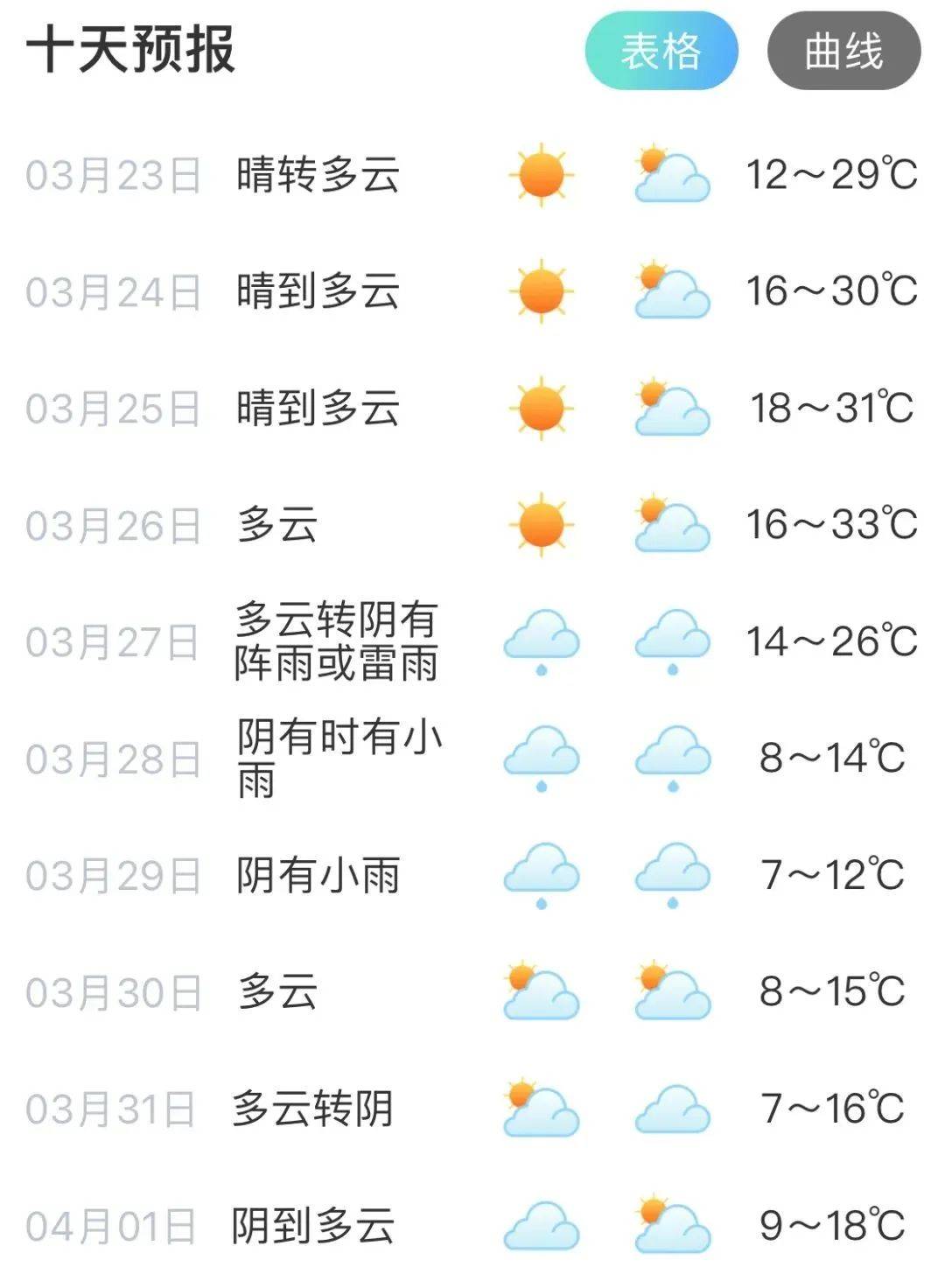This screenshot has width=945, height=1288.
Task: Select the sun-behind-cloud icon for 03月30日
Action: click(542, 989)
